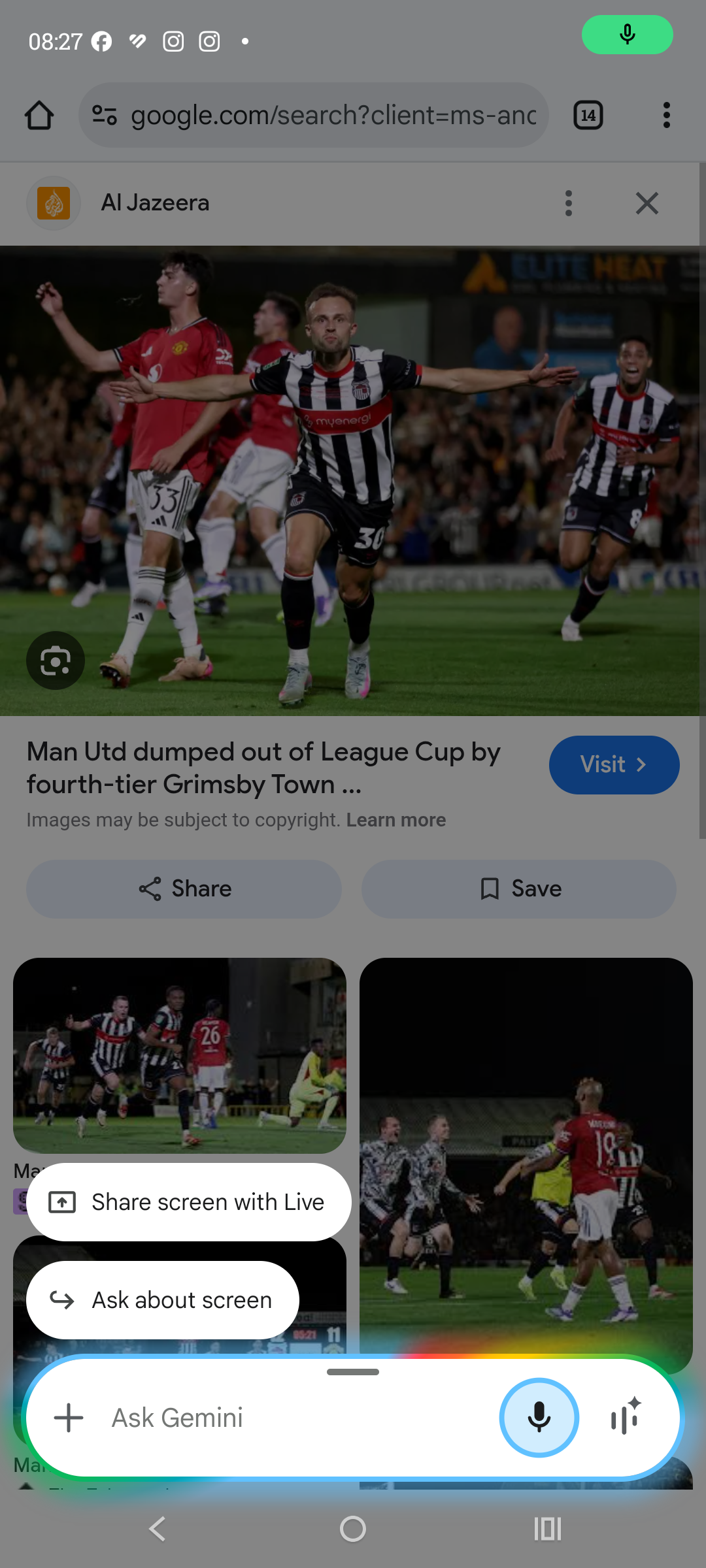Open Al Jazeera image options menu
This screenshot has height=1568, width=706.
569,203
